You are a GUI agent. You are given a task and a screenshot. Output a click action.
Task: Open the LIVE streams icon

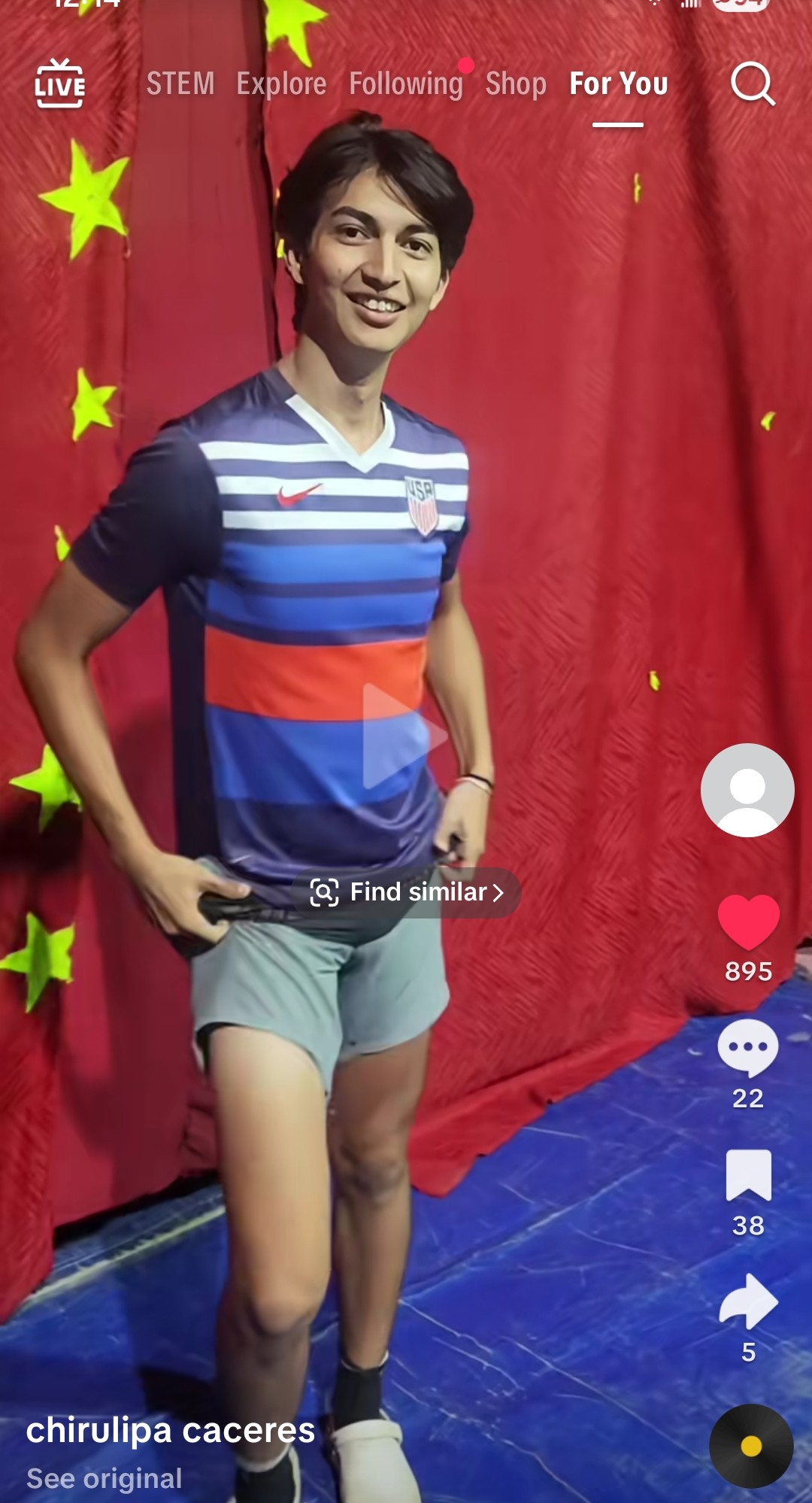tap(60, 83)
